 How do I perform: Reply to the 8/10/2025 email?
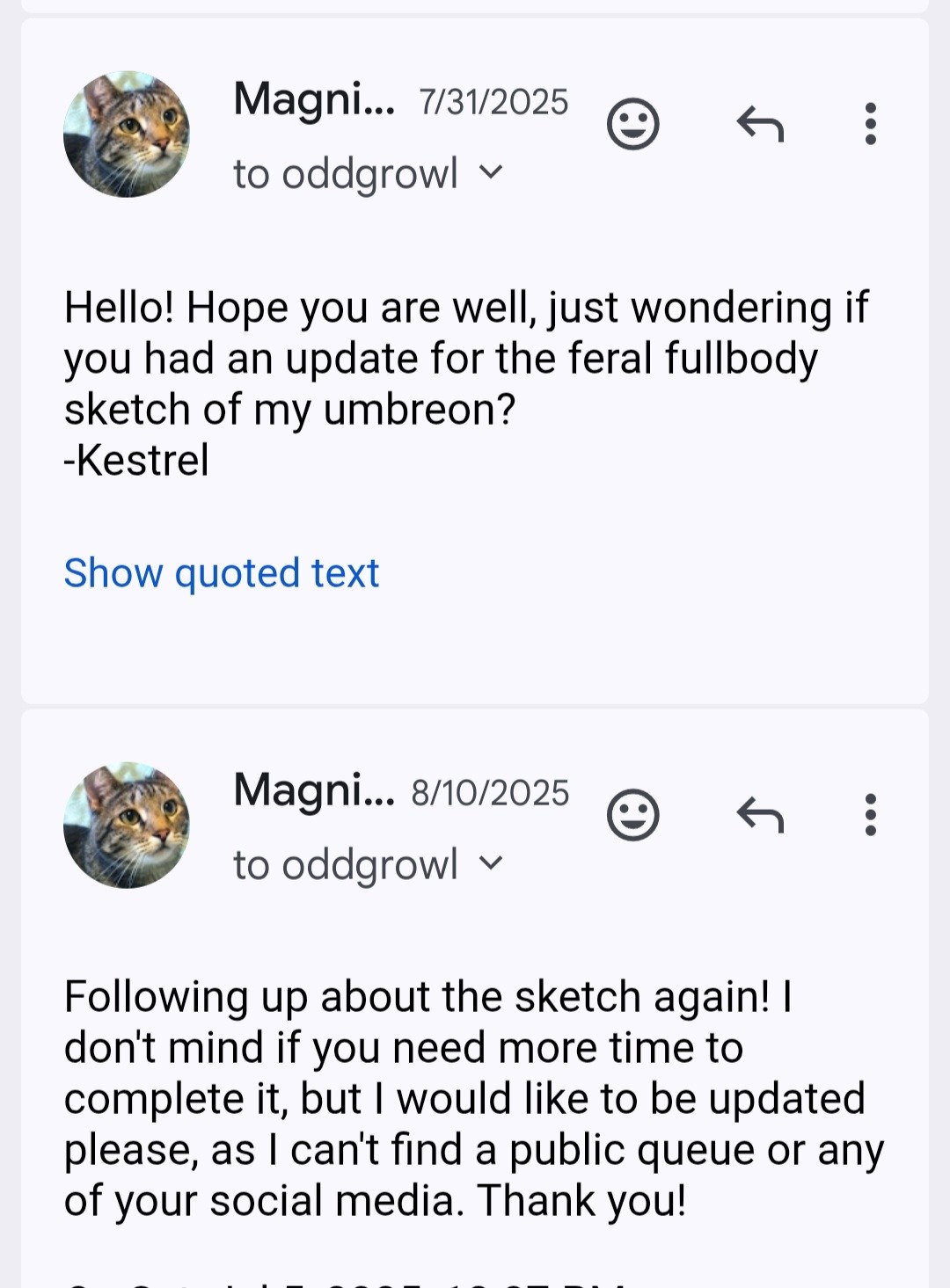760,815
